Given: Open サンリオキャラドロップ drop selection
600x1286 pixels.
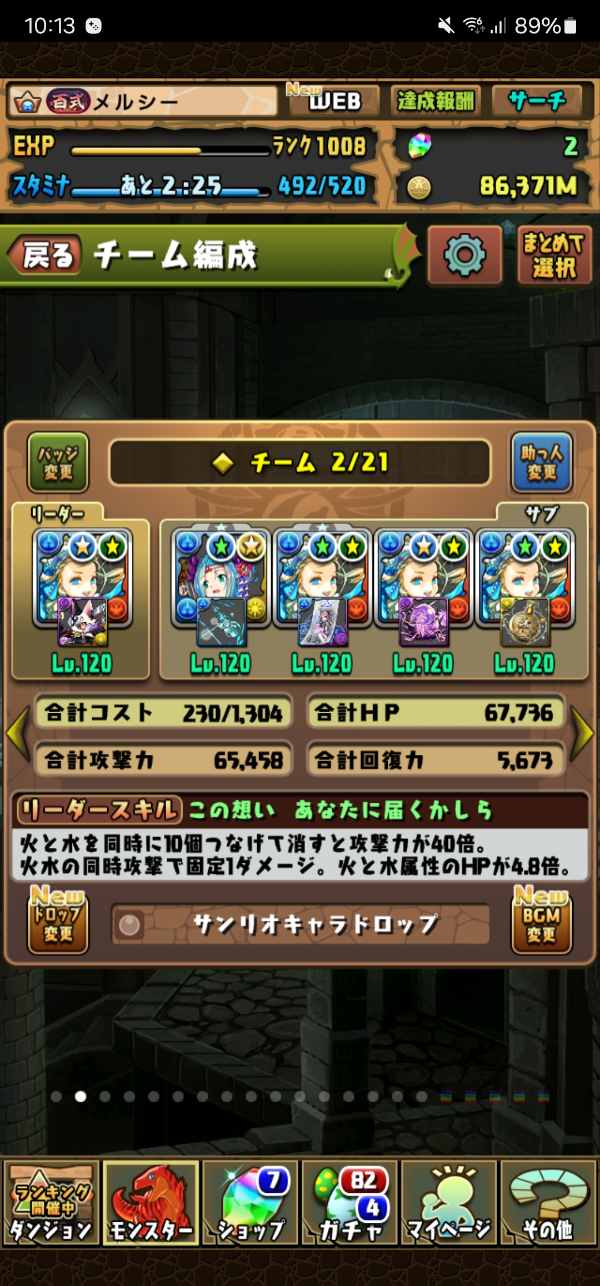Looking at the screenshot, I should click(x=300, y=924).
